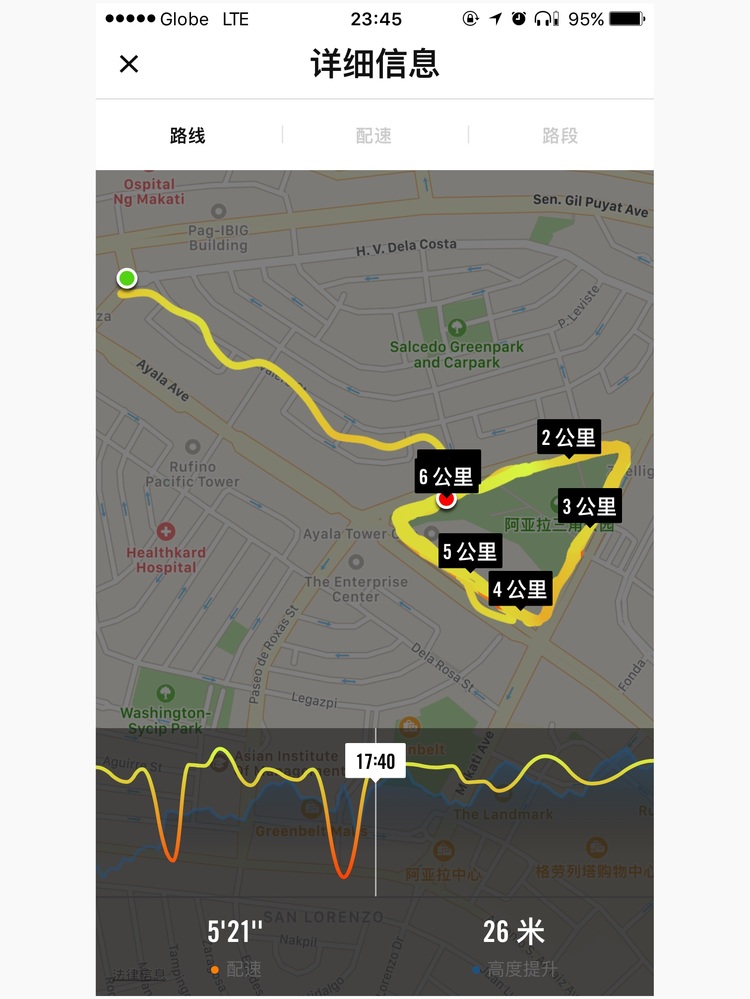Tap the 17:40 handle on pace chart
Screen dimensions: 750x999
point(375,762)
